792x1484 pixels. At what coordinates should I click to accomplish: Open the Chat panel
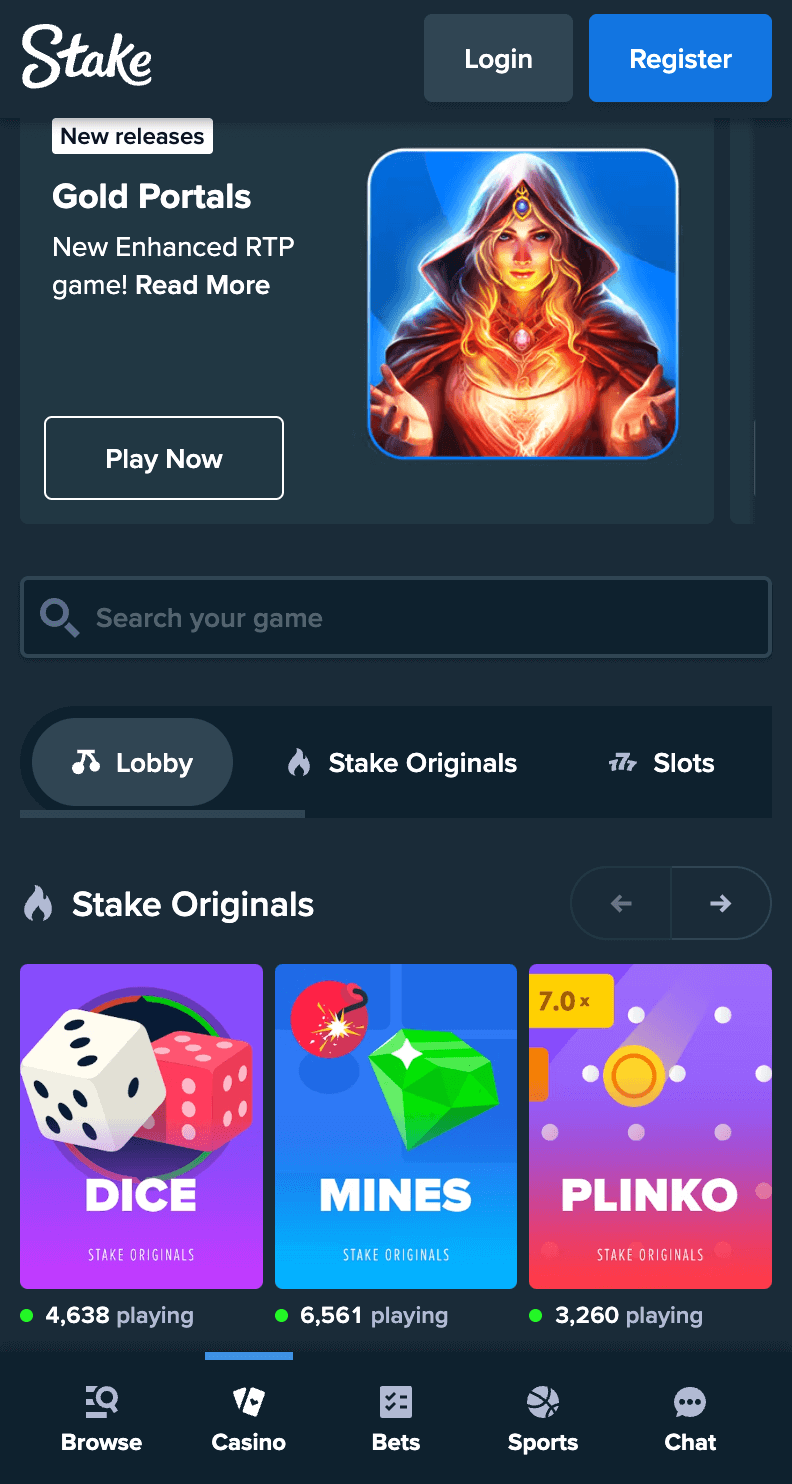(x=690, y=1419)
